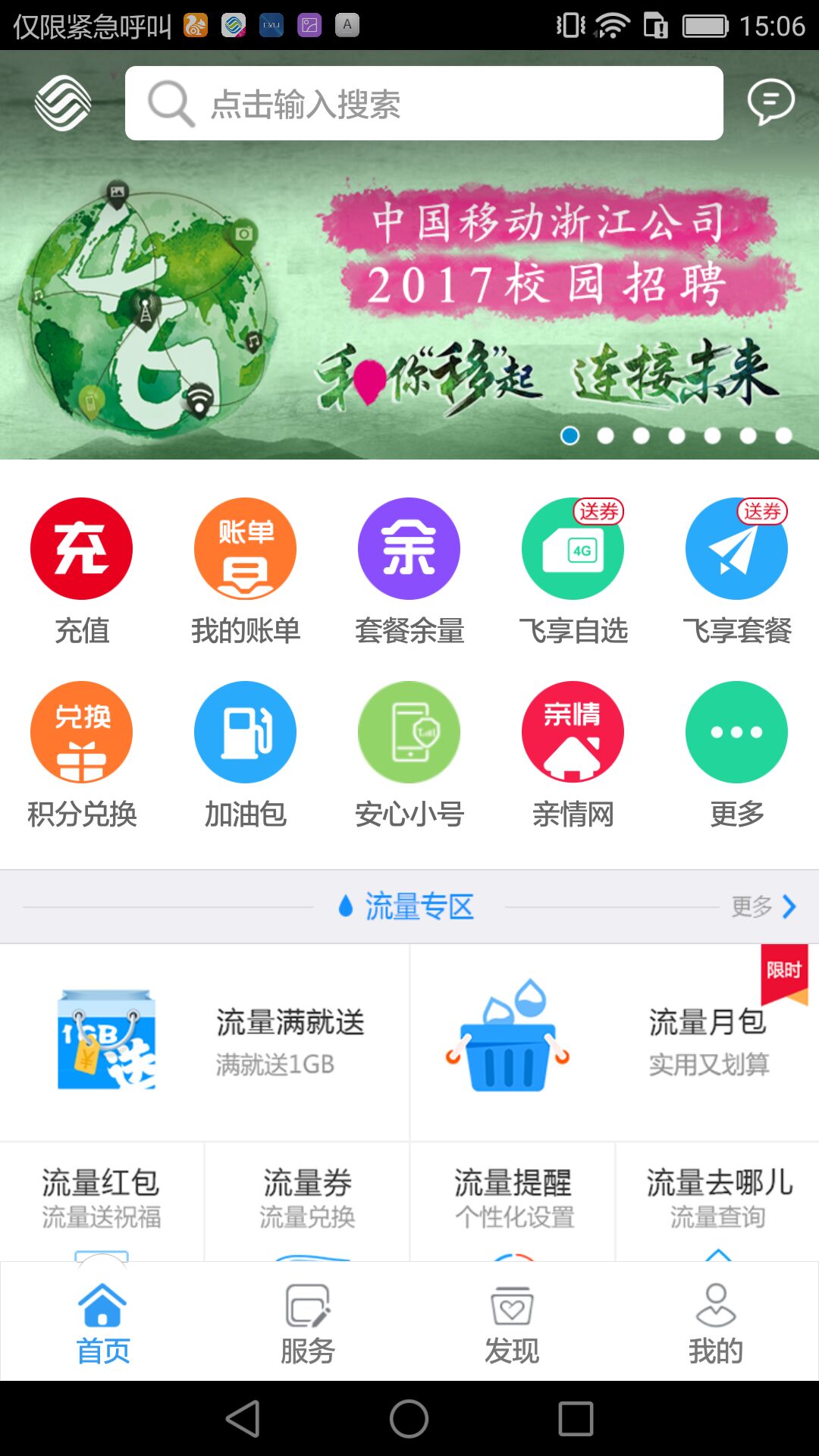
Task: Open the 流量月包 card
Action: (x=614, y=1042)
